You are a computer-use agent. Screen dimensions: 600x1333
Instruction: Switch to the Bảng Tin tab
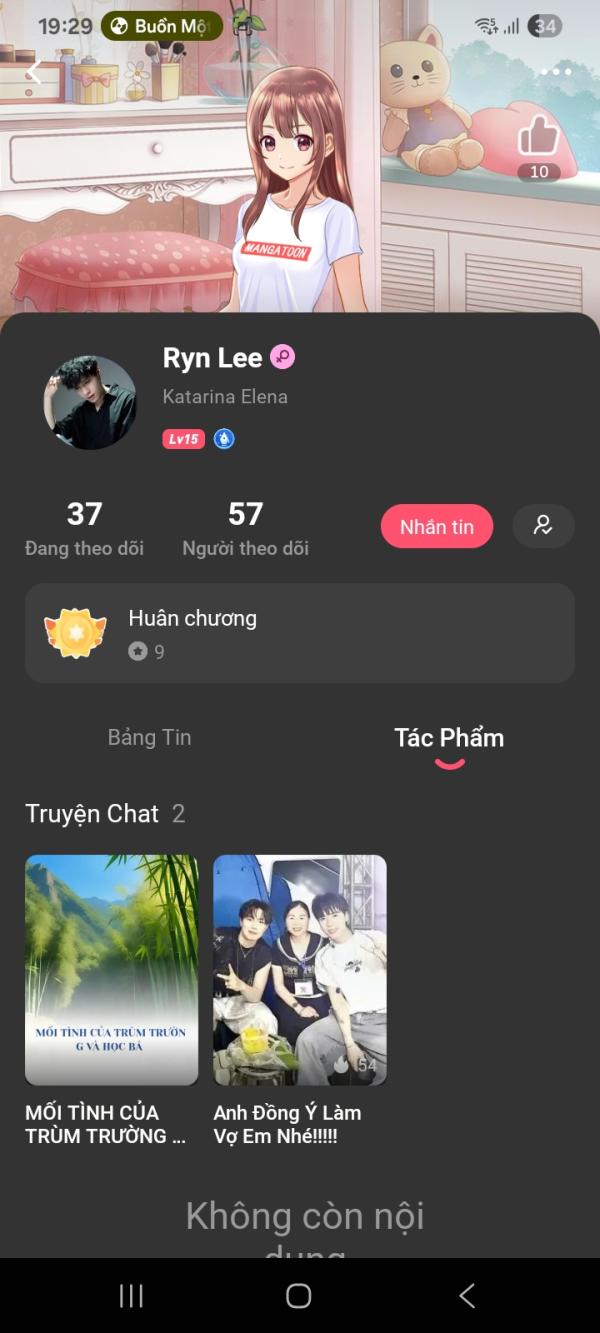click(x=149, y=738)
